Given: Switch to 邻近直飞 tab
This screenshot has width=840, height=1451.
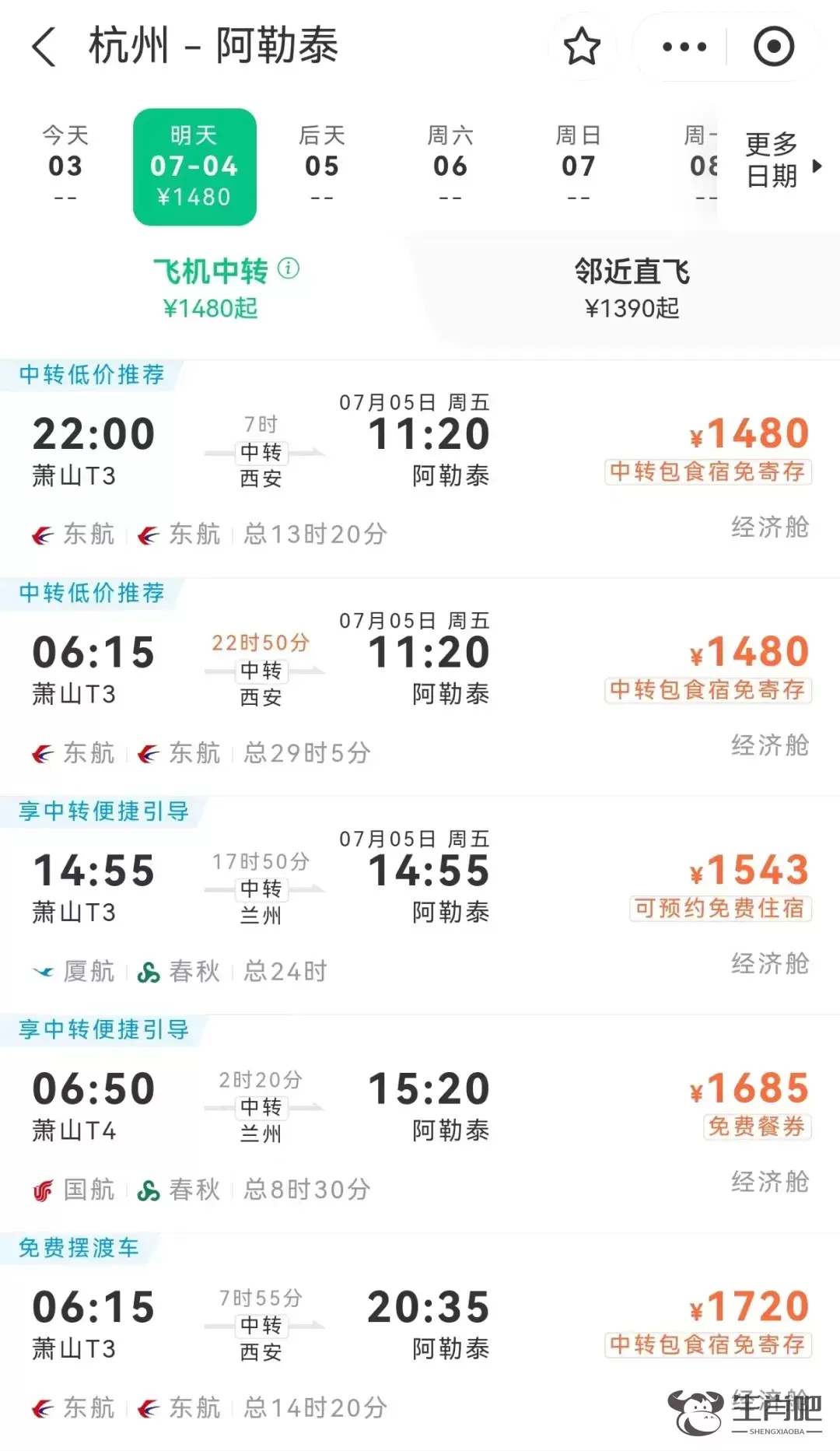Looking at the screenshot, I should pyautogui.click(x=632, y=288).
